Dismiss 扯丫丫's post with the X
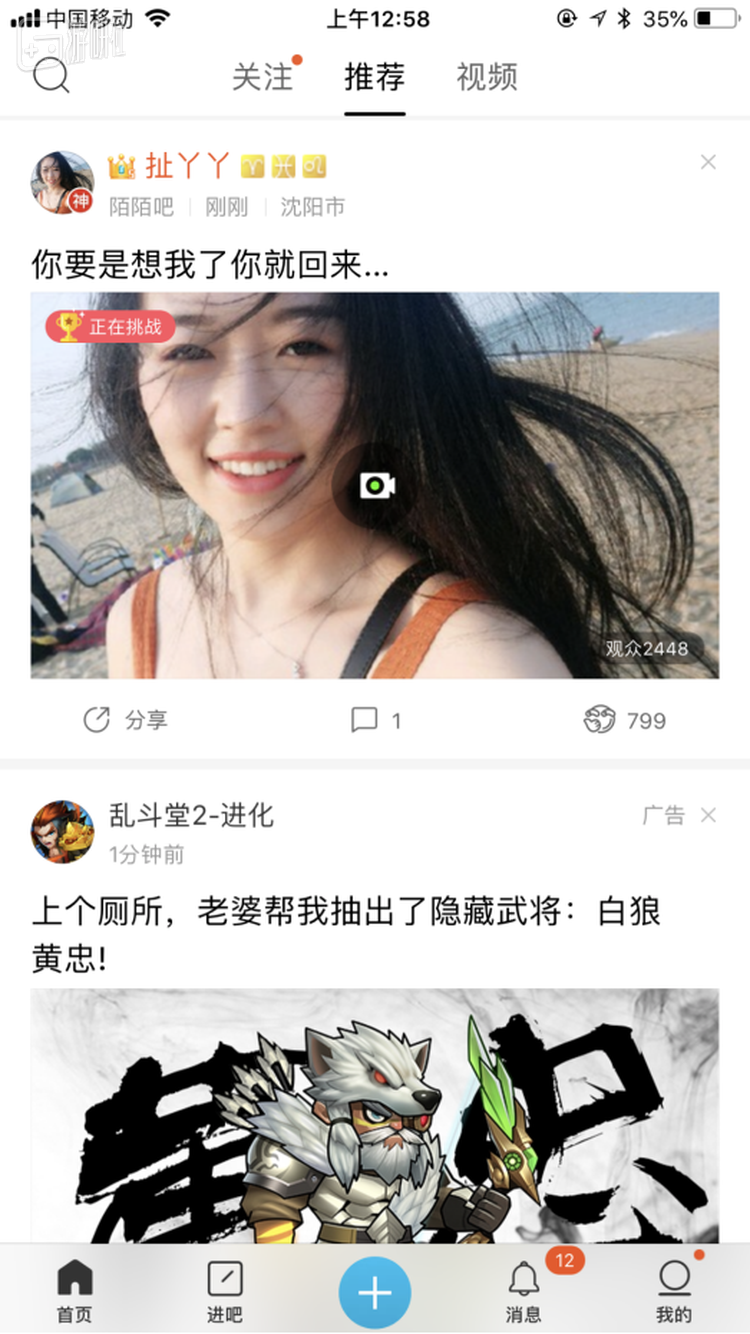Image resolution: width=750 pixels, height=1334 pixels. pyautogui.click(x=708, y=161)
